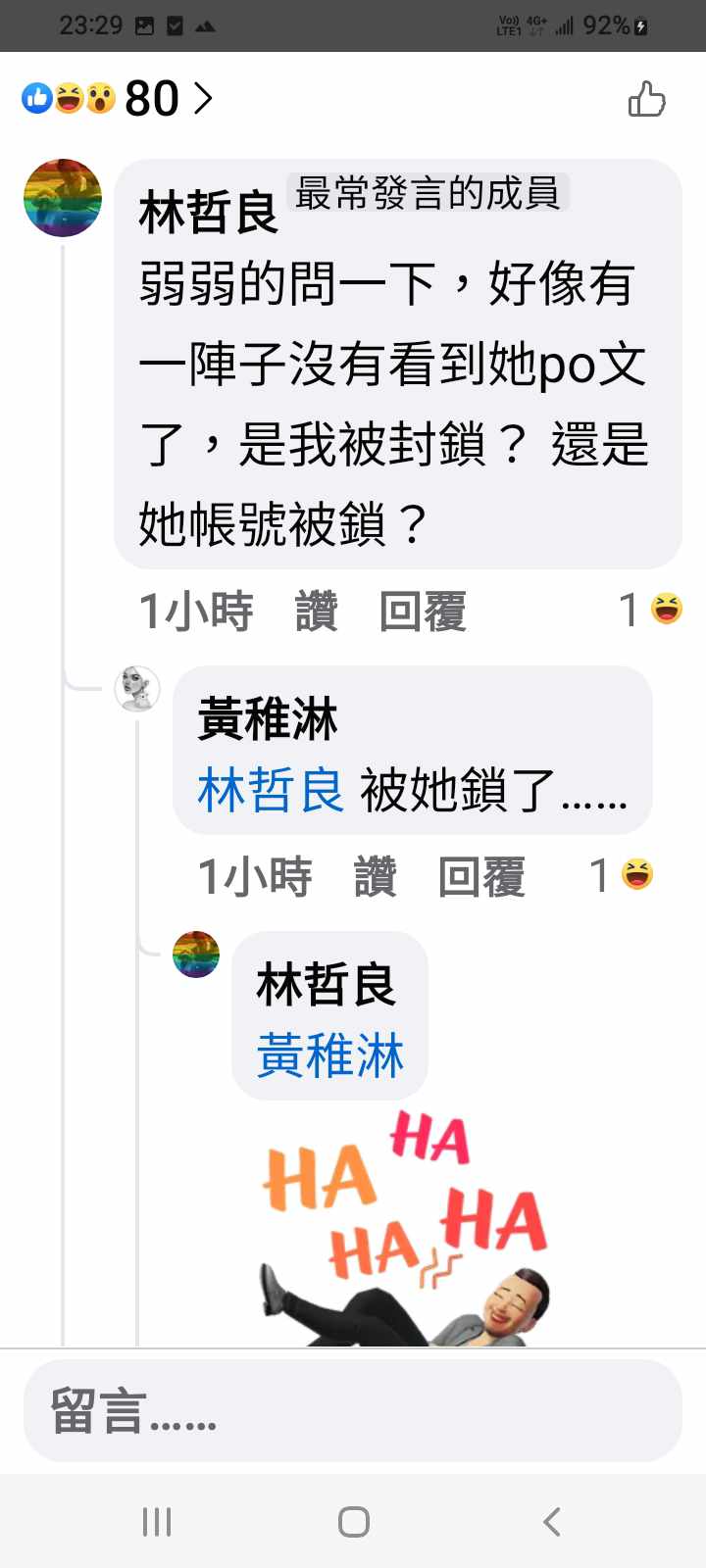Viewport: 706px width, 1568px height.
Task: Open 黃稚淋's profile avatar
Action: 137,689
